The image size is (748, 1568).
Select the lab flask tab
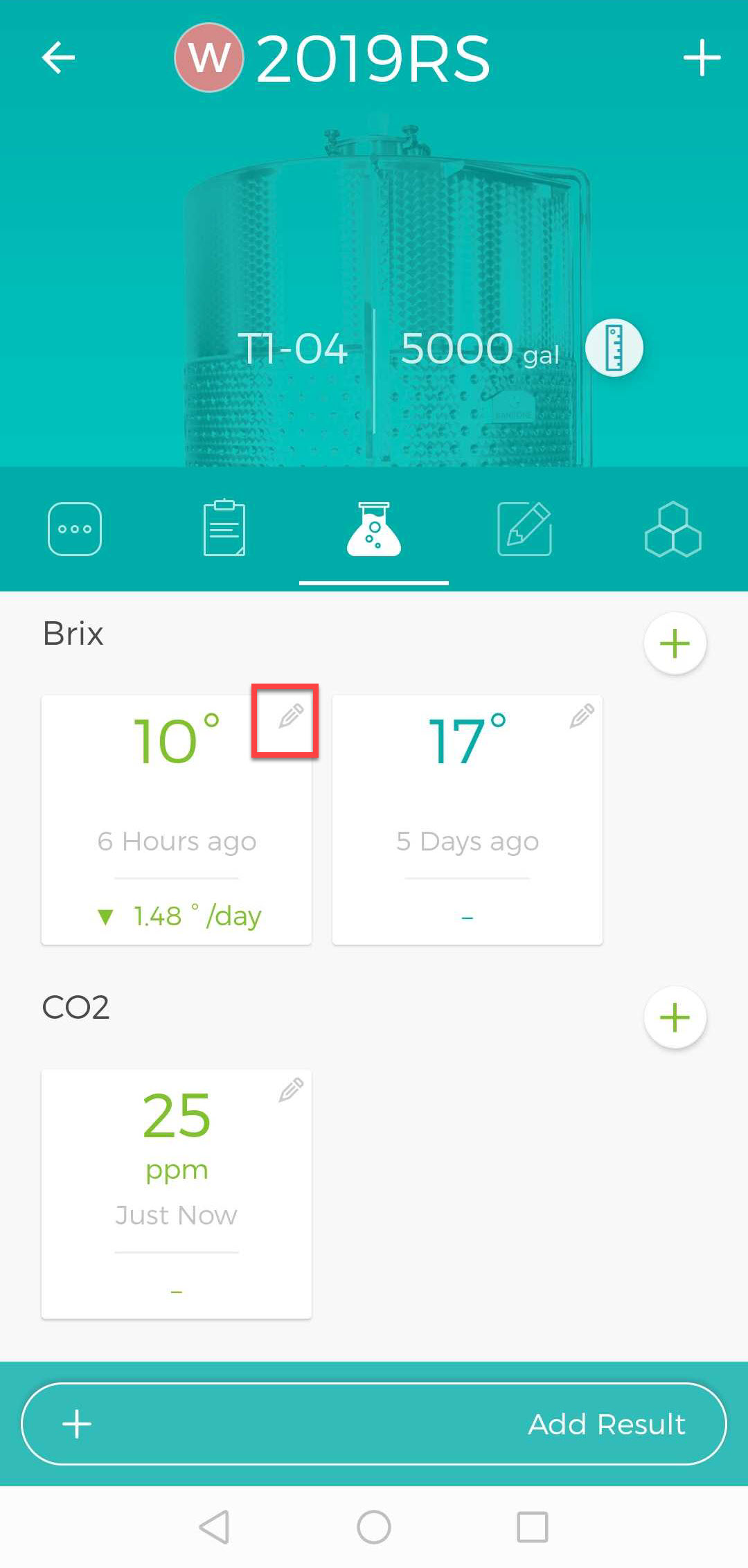(x=374, y=529)
